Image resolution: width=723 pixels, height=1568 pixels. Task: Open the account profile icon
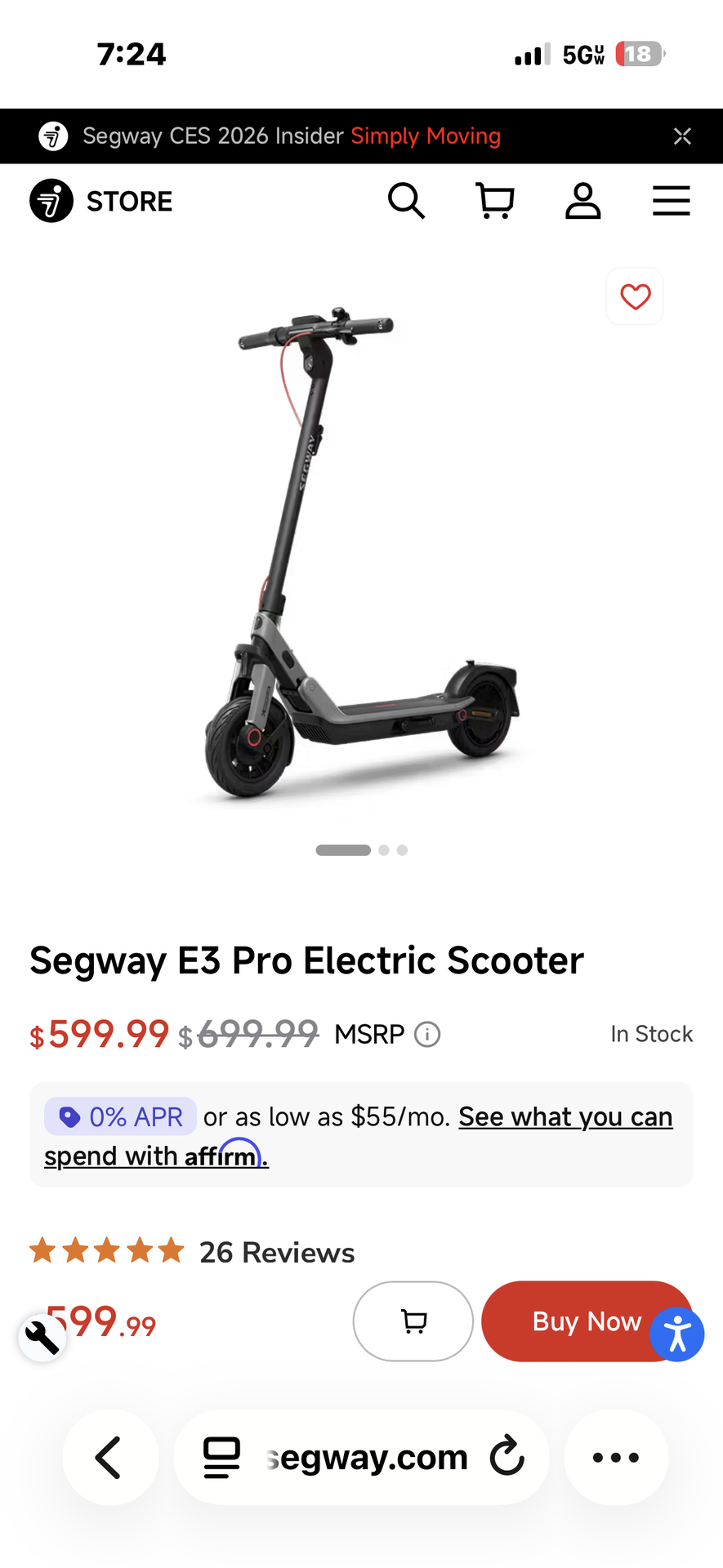(x=583, y=201)
